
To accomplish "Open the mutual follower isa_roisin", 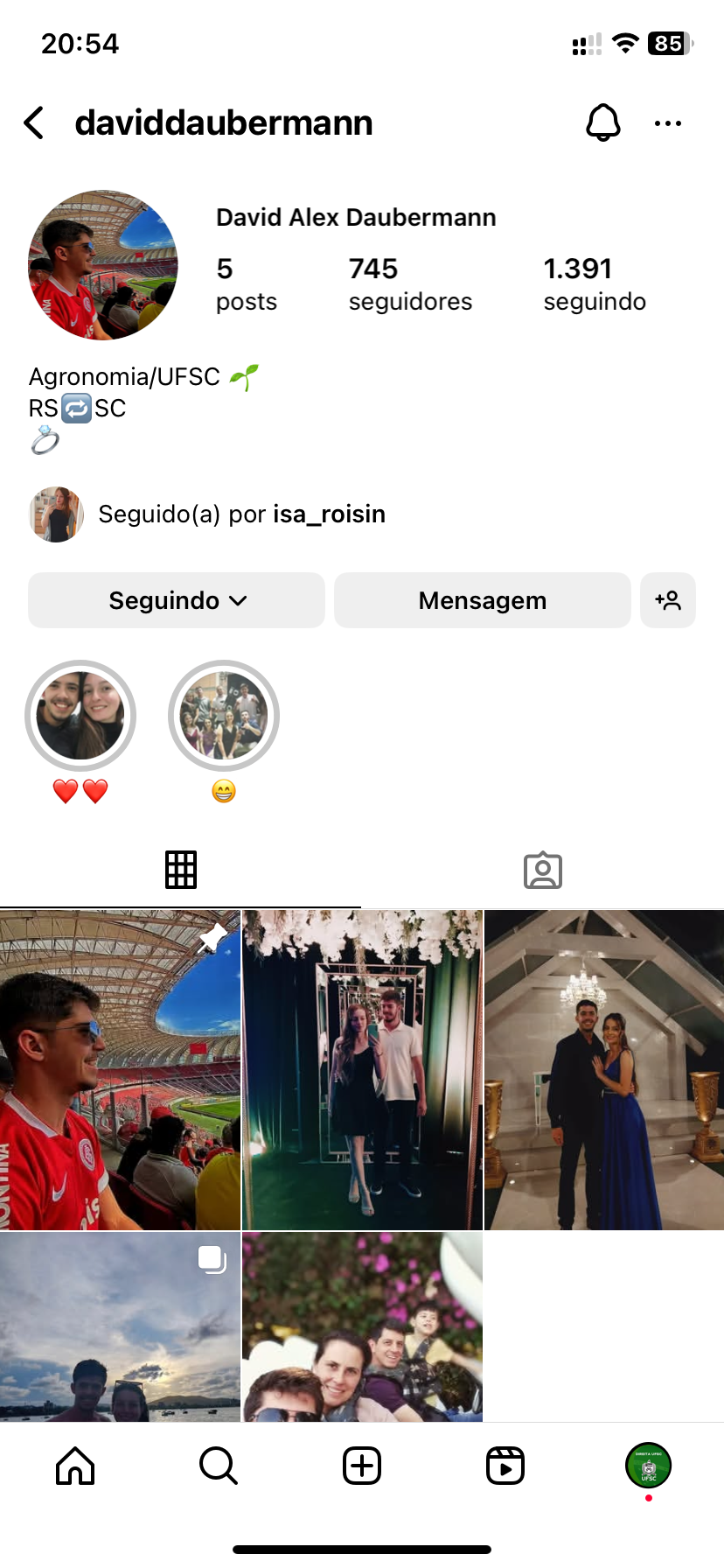I will point(329,514).
